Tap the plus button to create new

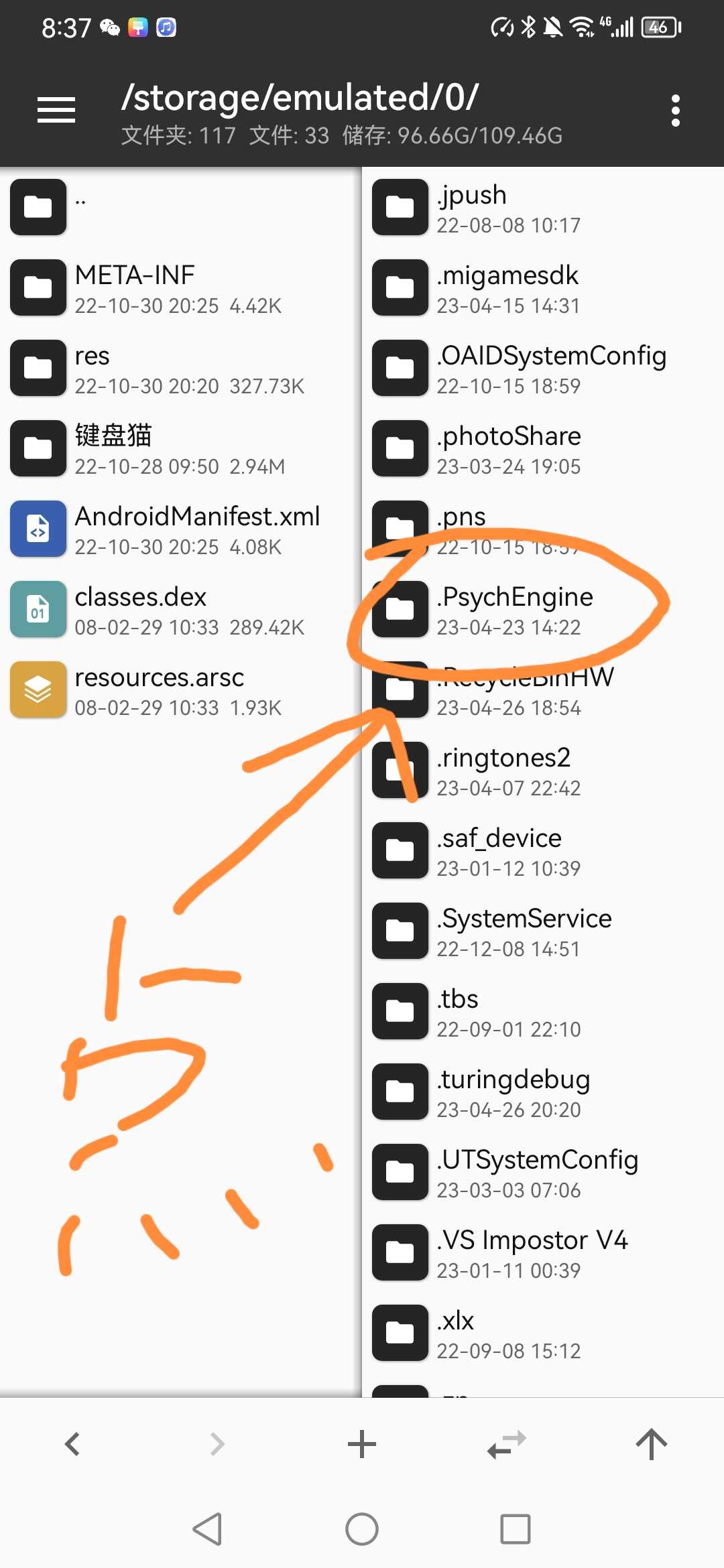[362, 1444]
